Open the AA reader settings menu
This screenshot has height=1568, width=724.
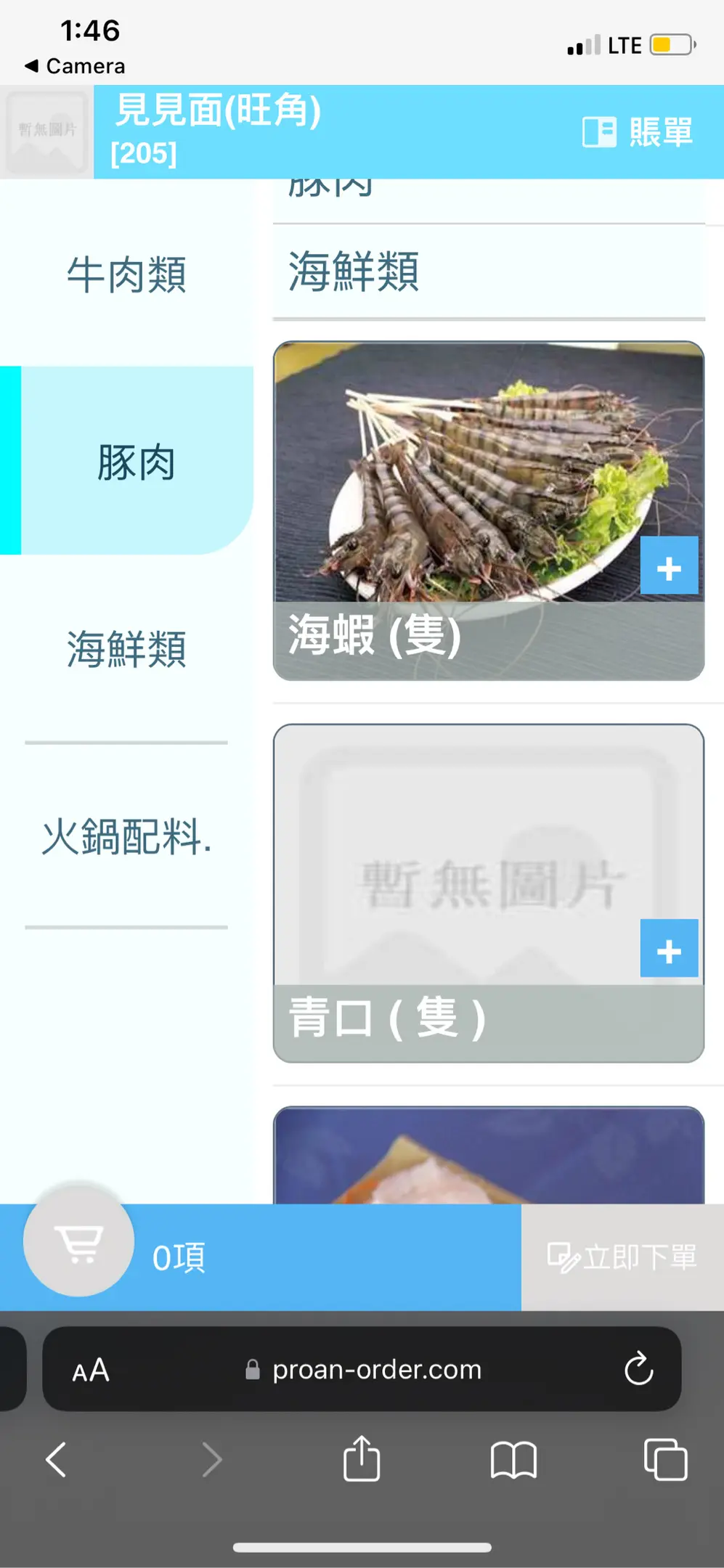tap(91, 1371)
